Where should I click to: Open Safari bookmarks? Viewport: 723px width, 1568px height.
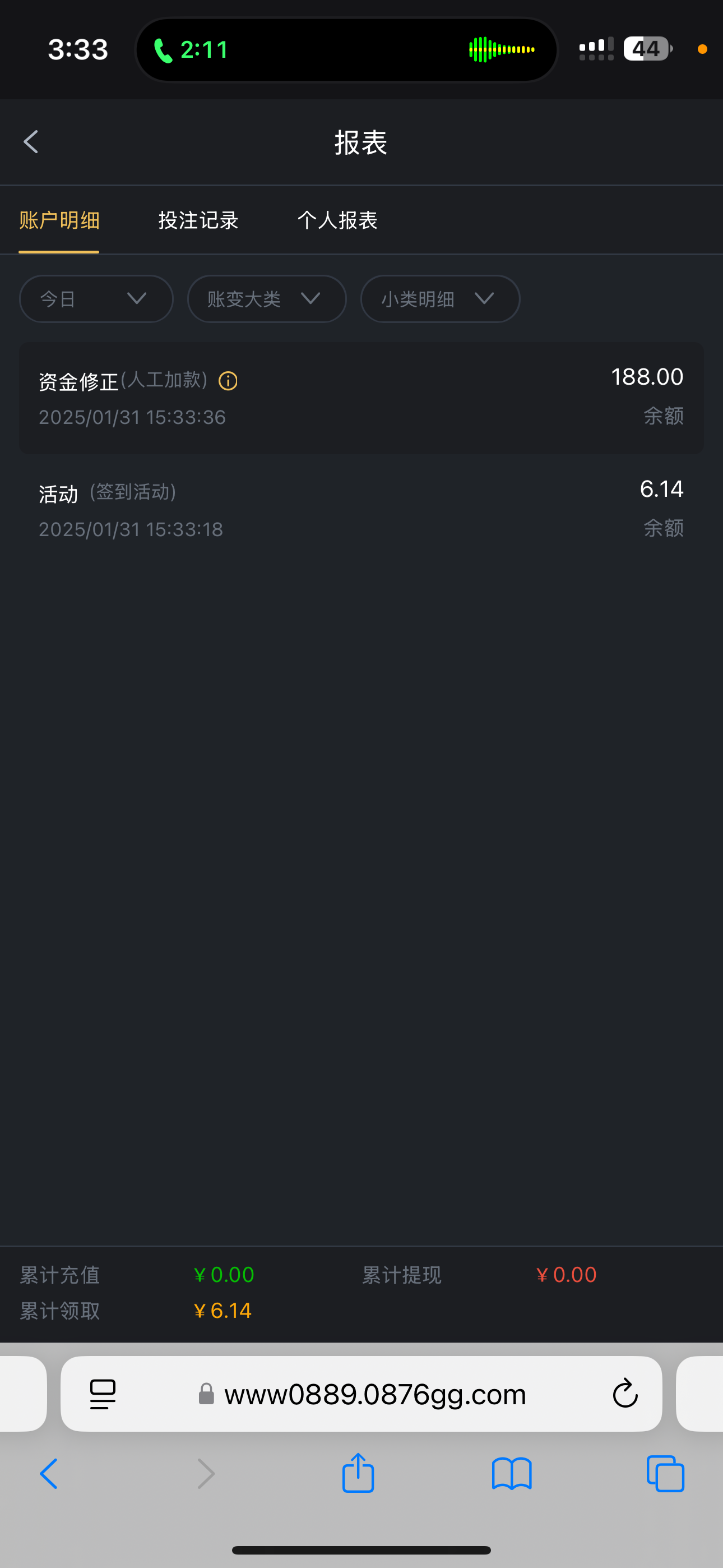tap(512, 1474)
